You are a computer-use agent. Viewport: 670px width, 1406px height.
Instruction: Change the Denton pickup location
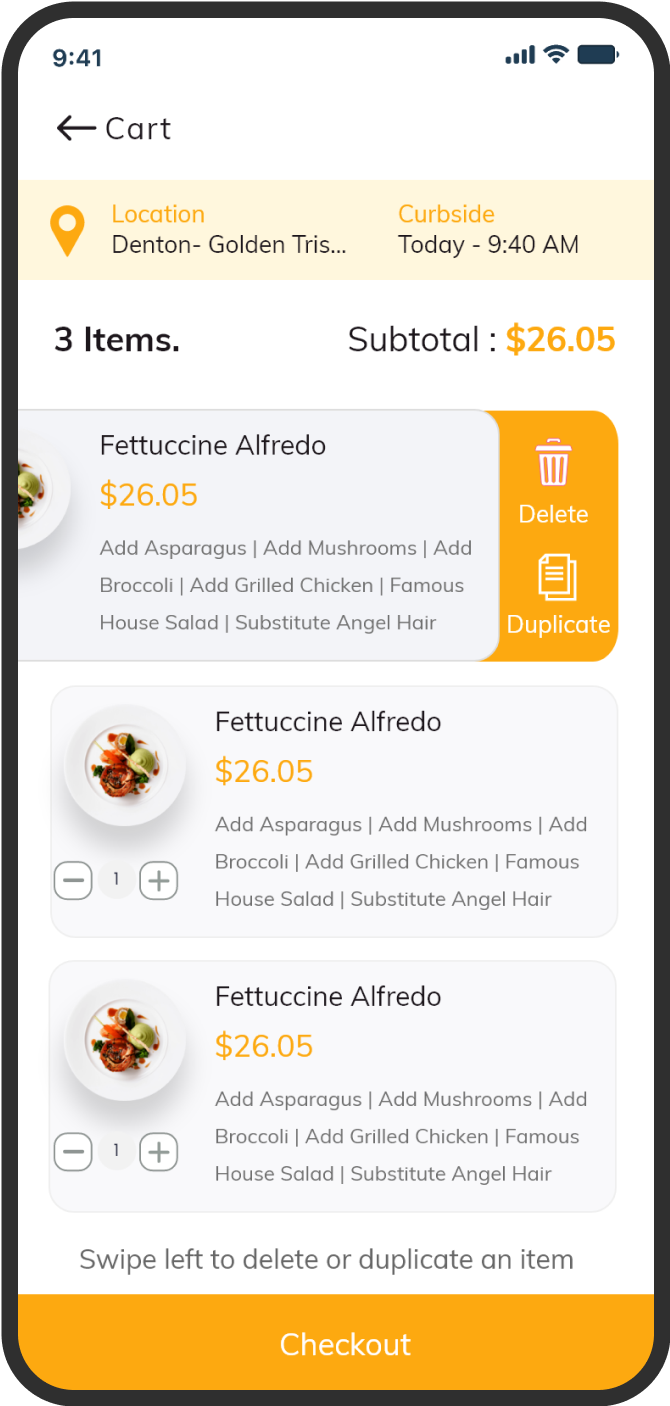pos(199,229)
